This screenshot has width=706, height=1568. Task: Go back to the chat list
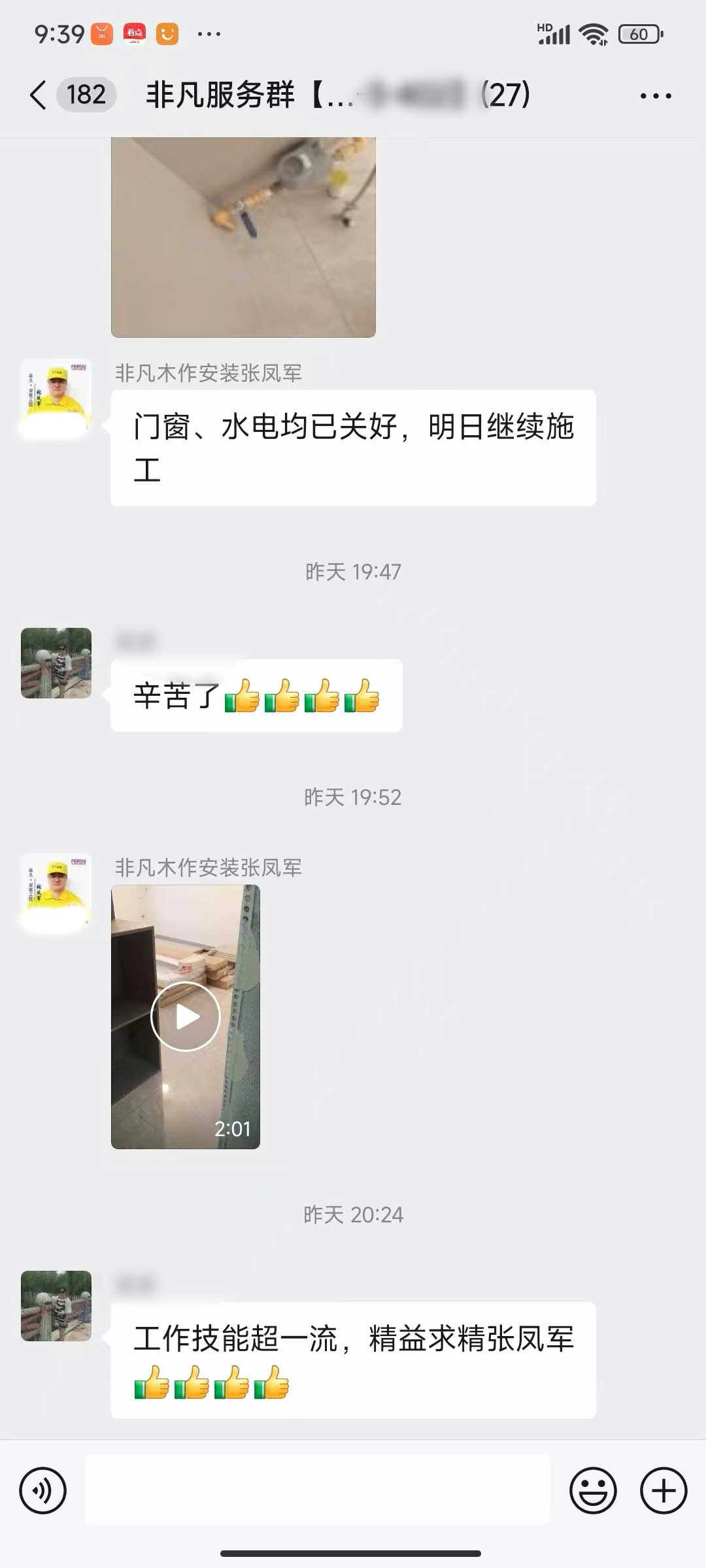[x=39, y=95]
